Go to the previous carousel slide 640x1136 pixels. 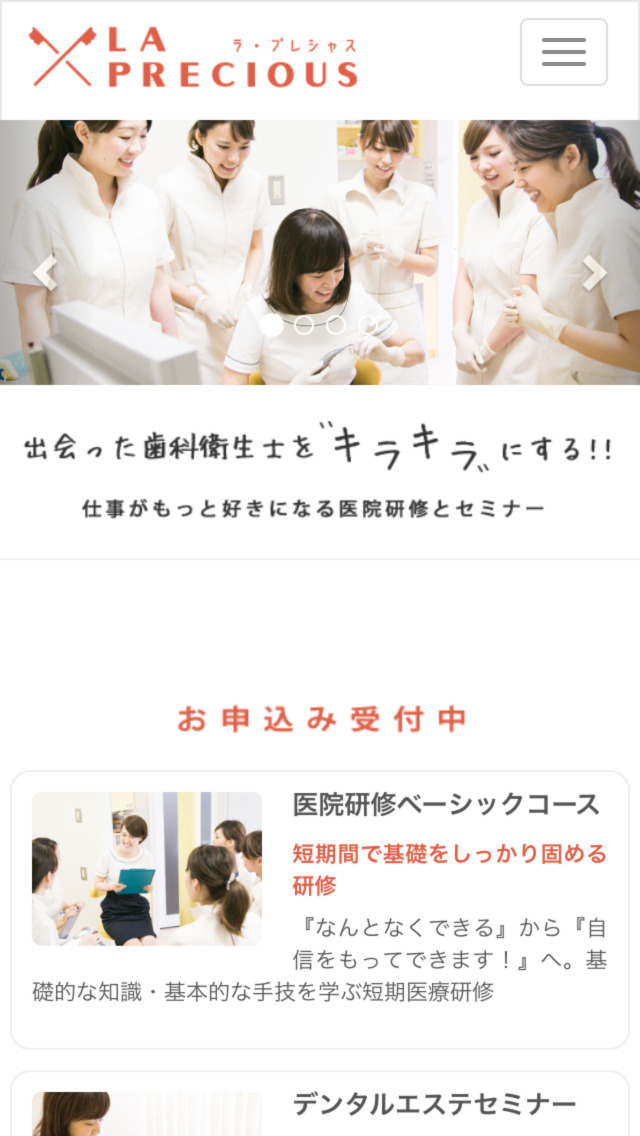pyautogui.click(x=45, y=272)
